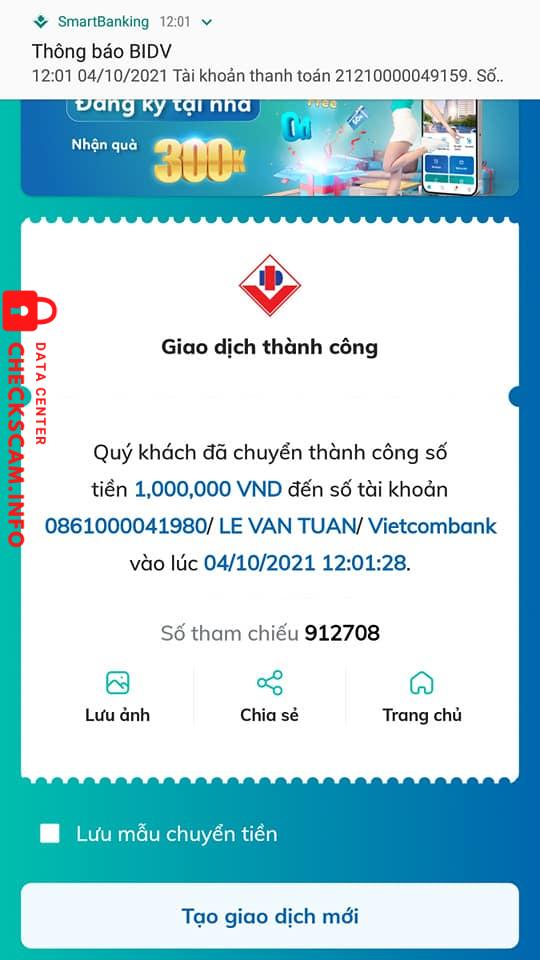This screenshot has height=960, width=540.
Task: Share the transaction with Chia sẻ
Action: click(x=269, y=697)
